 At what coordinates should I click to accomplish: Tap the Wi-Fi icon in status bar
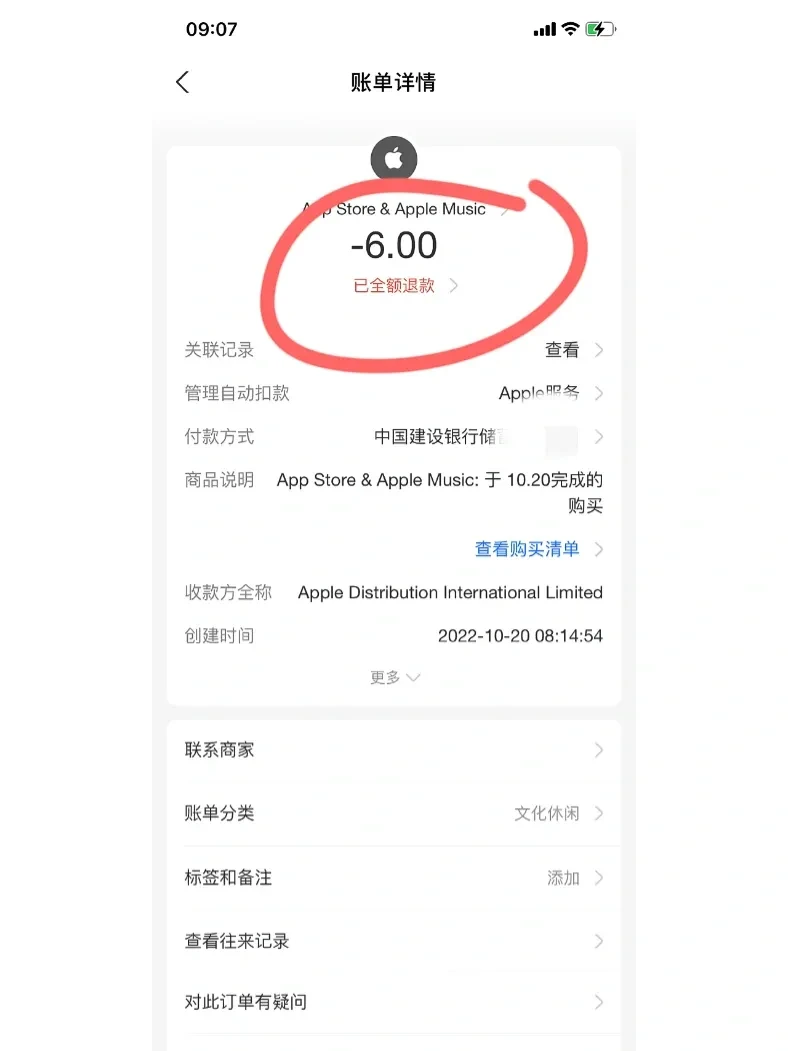click(570, 29)
